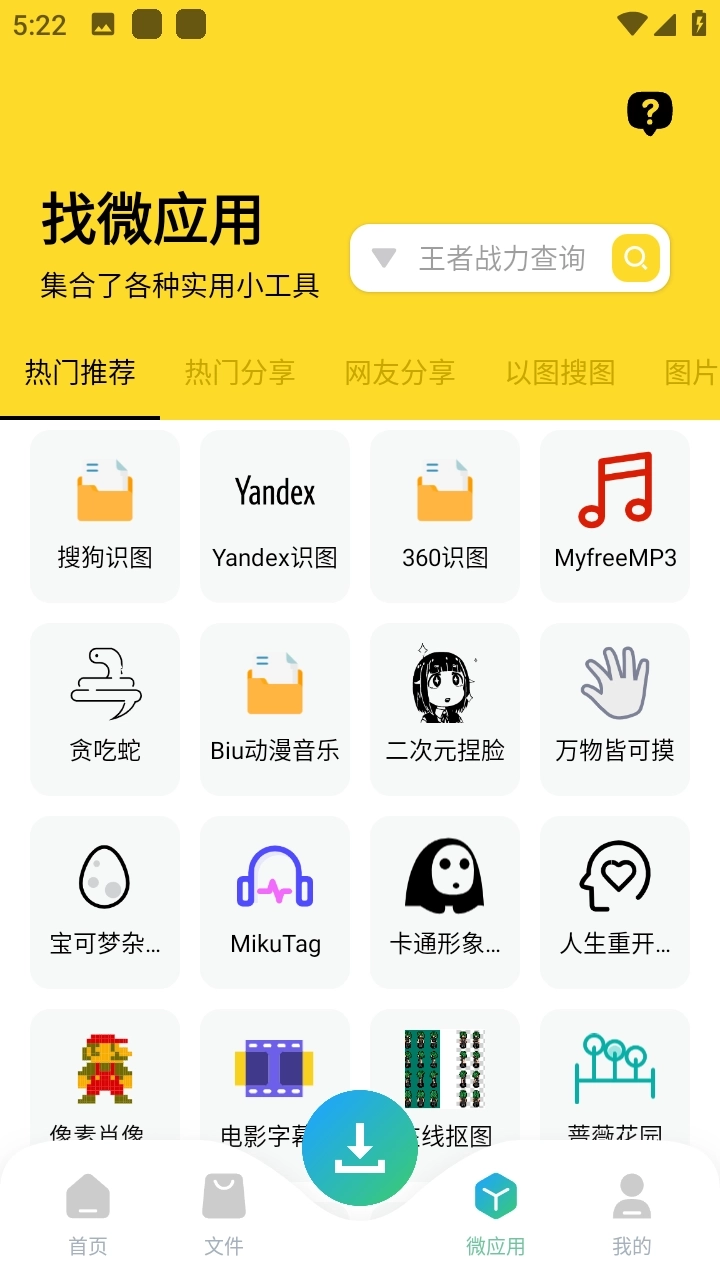Play the 贪吃蛇 game

105,709
